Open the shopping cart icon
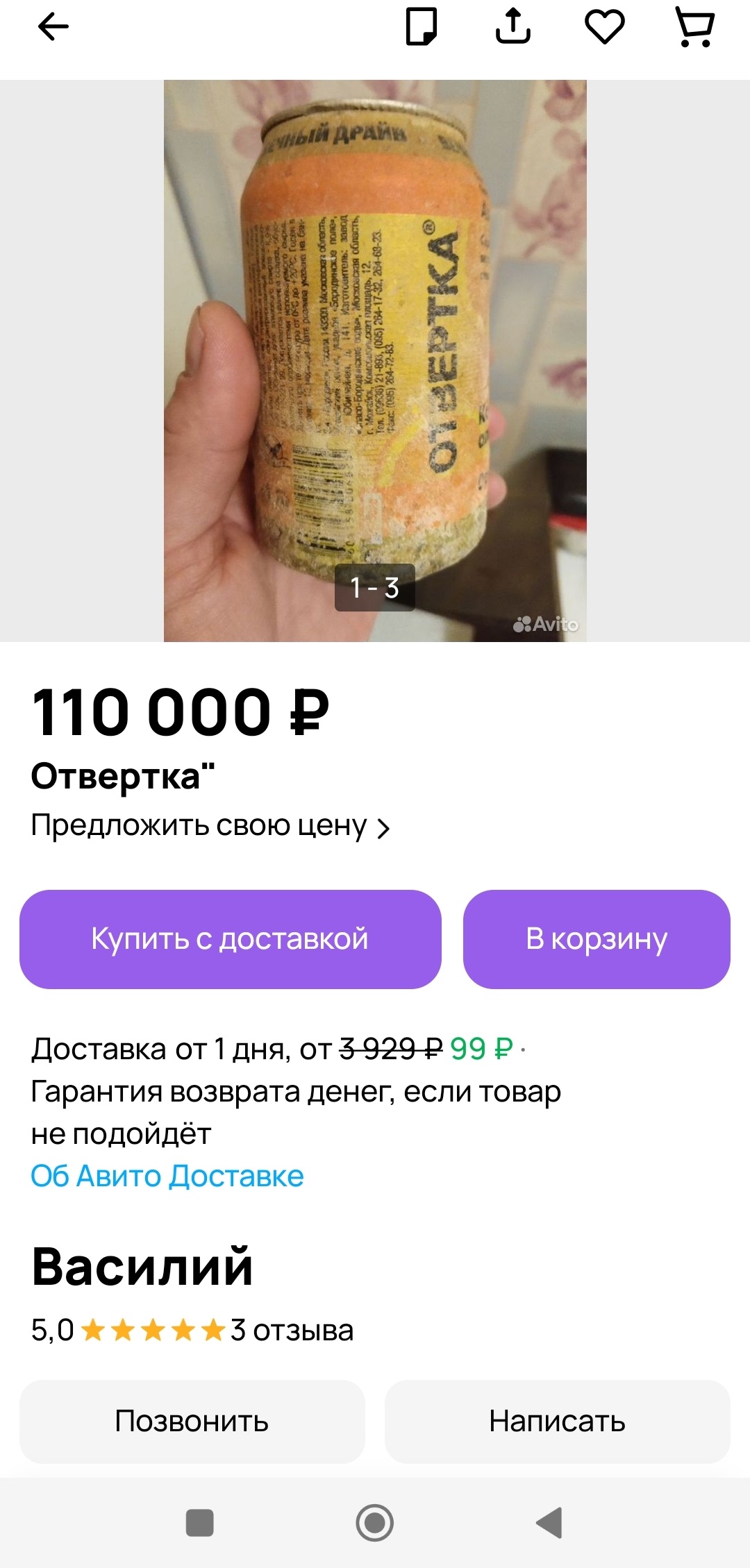The height and width of the screenshot is (1568, 750). pos(695,27)
